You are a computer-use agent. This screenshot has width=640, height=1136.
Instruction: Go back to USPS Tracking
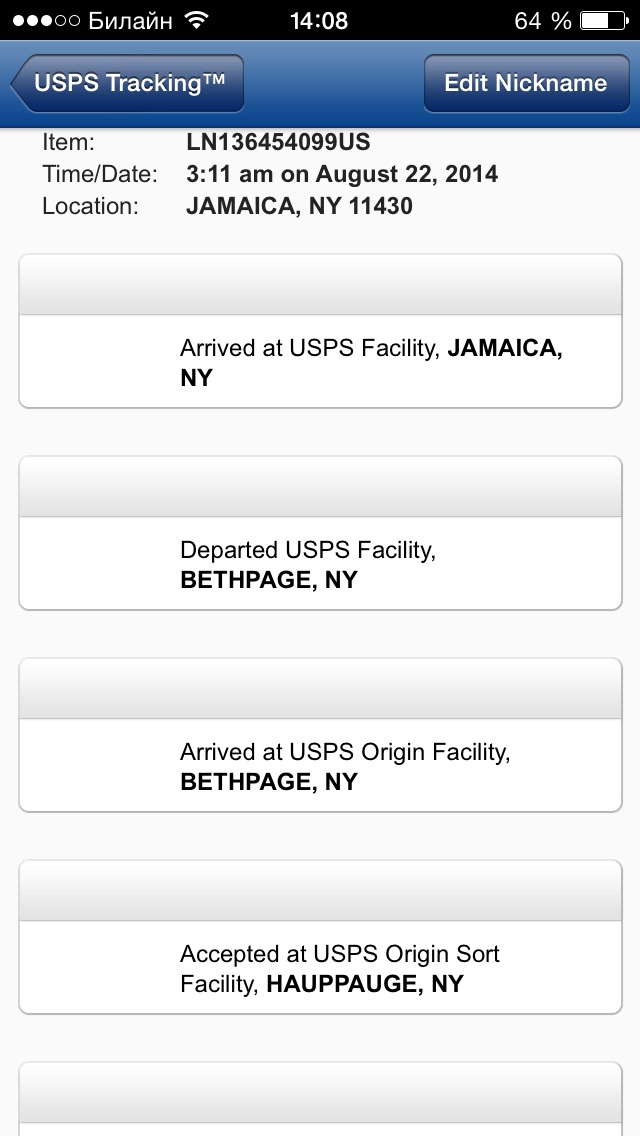(x=128, y=83)
